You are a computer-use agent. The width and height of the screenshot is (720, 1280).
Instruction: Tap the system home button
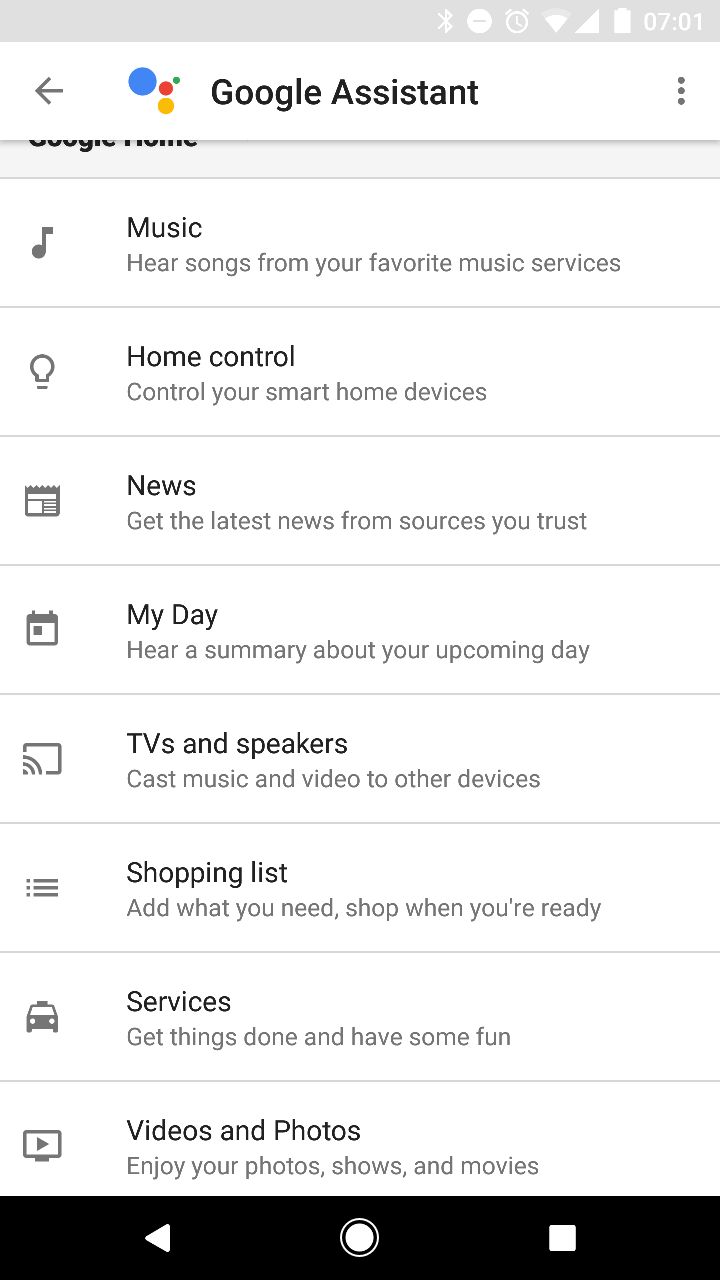tap(359, 1238)
